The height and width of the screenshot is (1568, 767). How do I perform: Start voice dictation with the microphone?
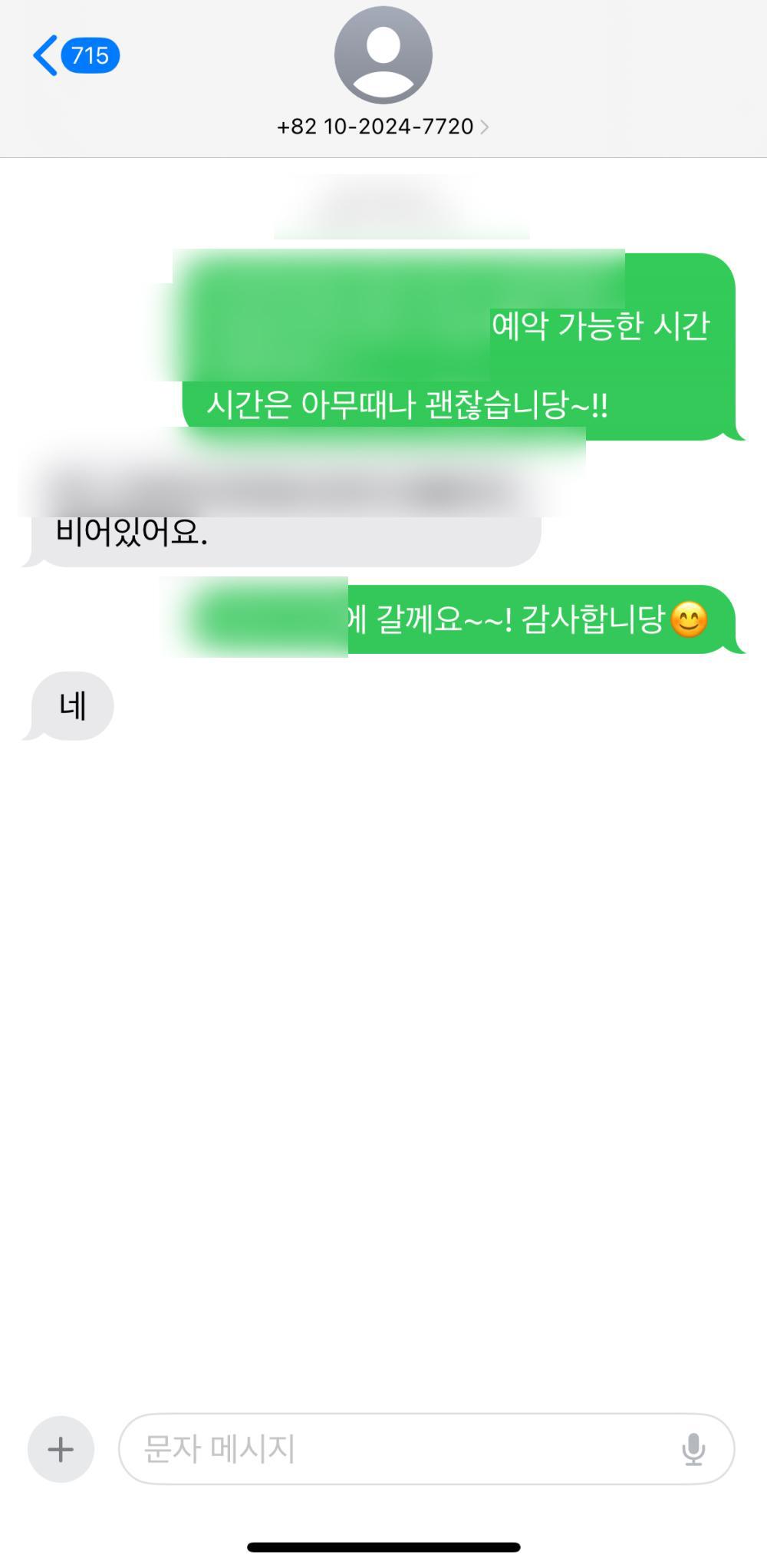693,1449
